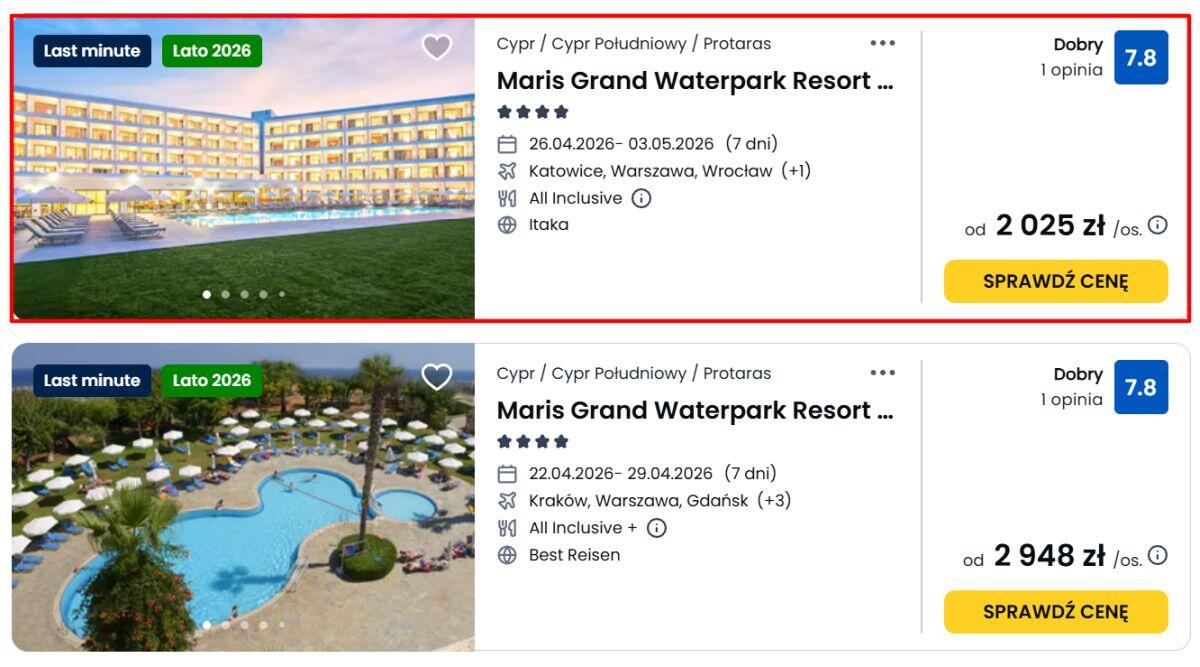The height and width of the screenshot is (667, 1200).
Task: Open more options for Best Reisen offer
Action: click(882, 373)
